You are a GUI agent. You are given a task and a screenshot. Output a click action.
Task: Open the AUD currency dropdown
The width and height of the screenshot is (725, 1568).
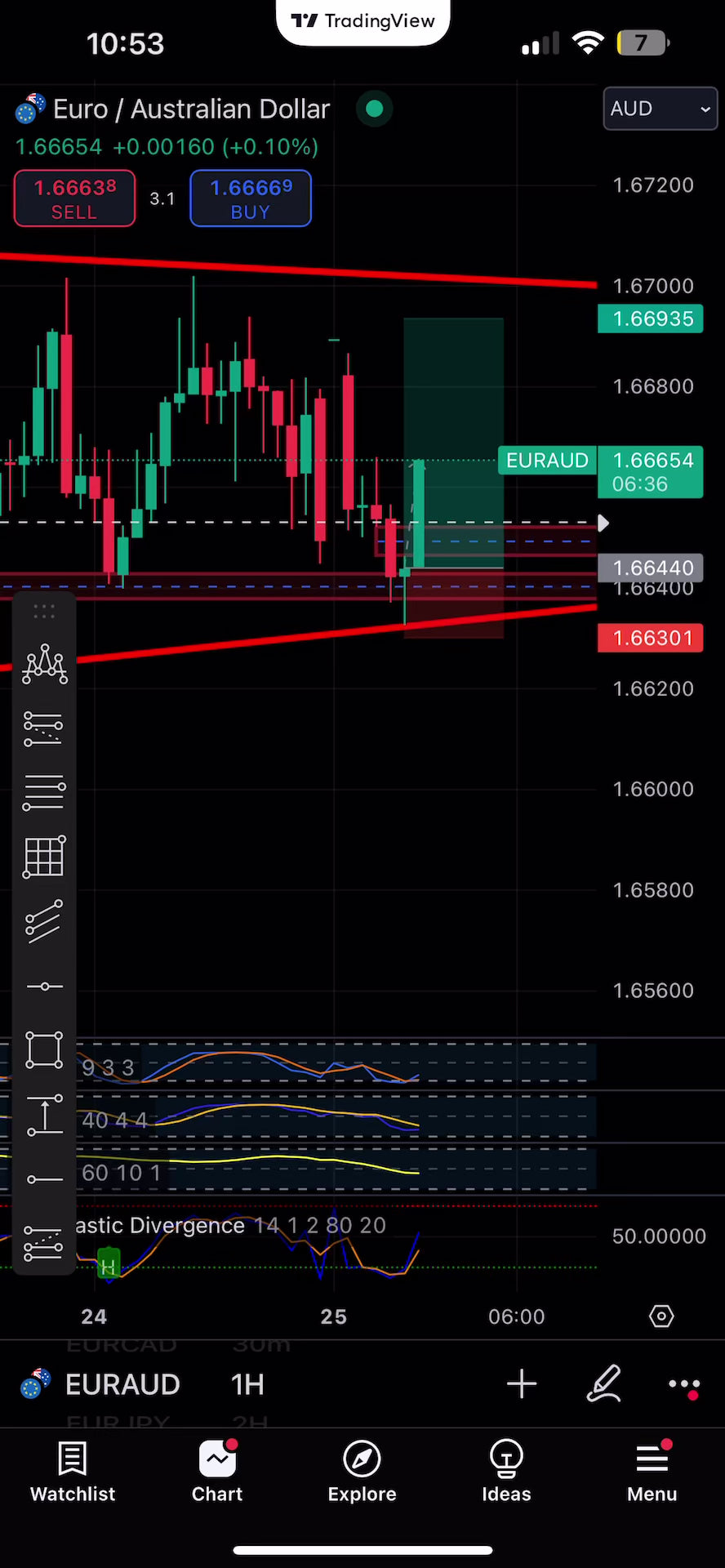[x=660, y=109]
